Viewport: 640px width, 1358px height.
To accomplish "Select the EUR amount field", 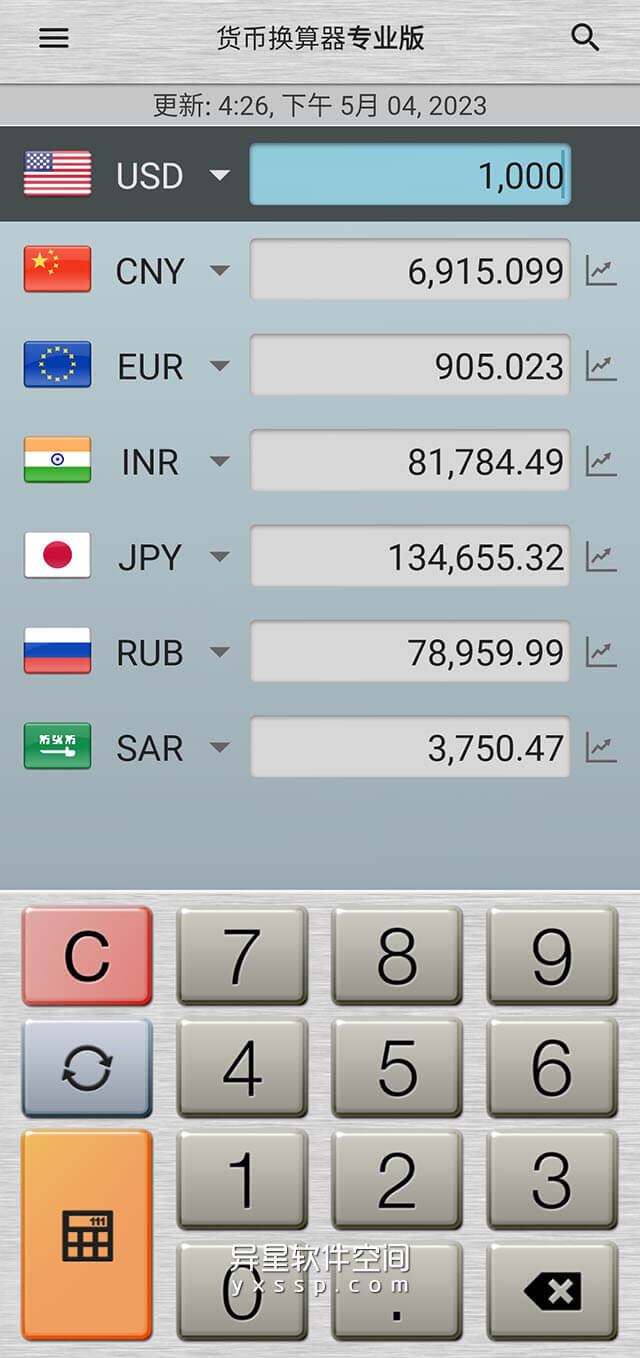I will pyautogui.click(x=410, y=366).
